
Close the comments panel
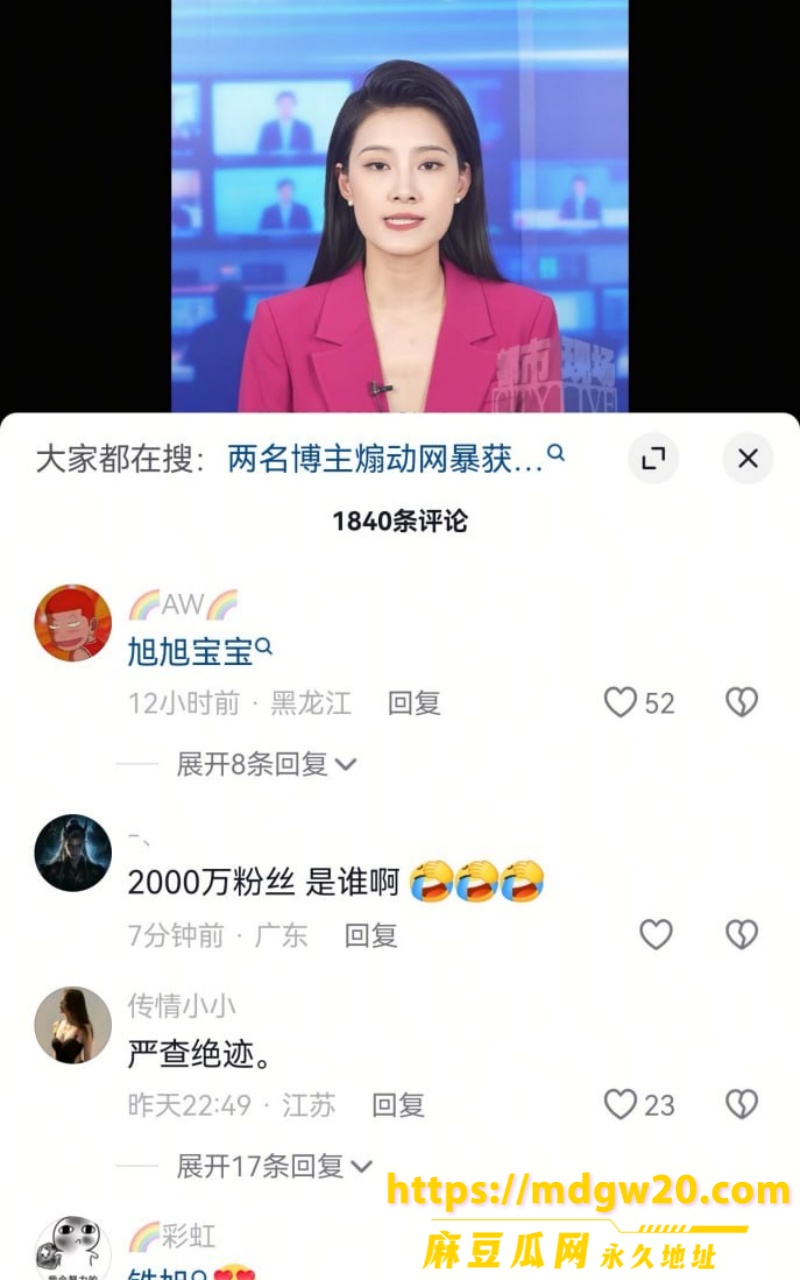tap(747, 459)
